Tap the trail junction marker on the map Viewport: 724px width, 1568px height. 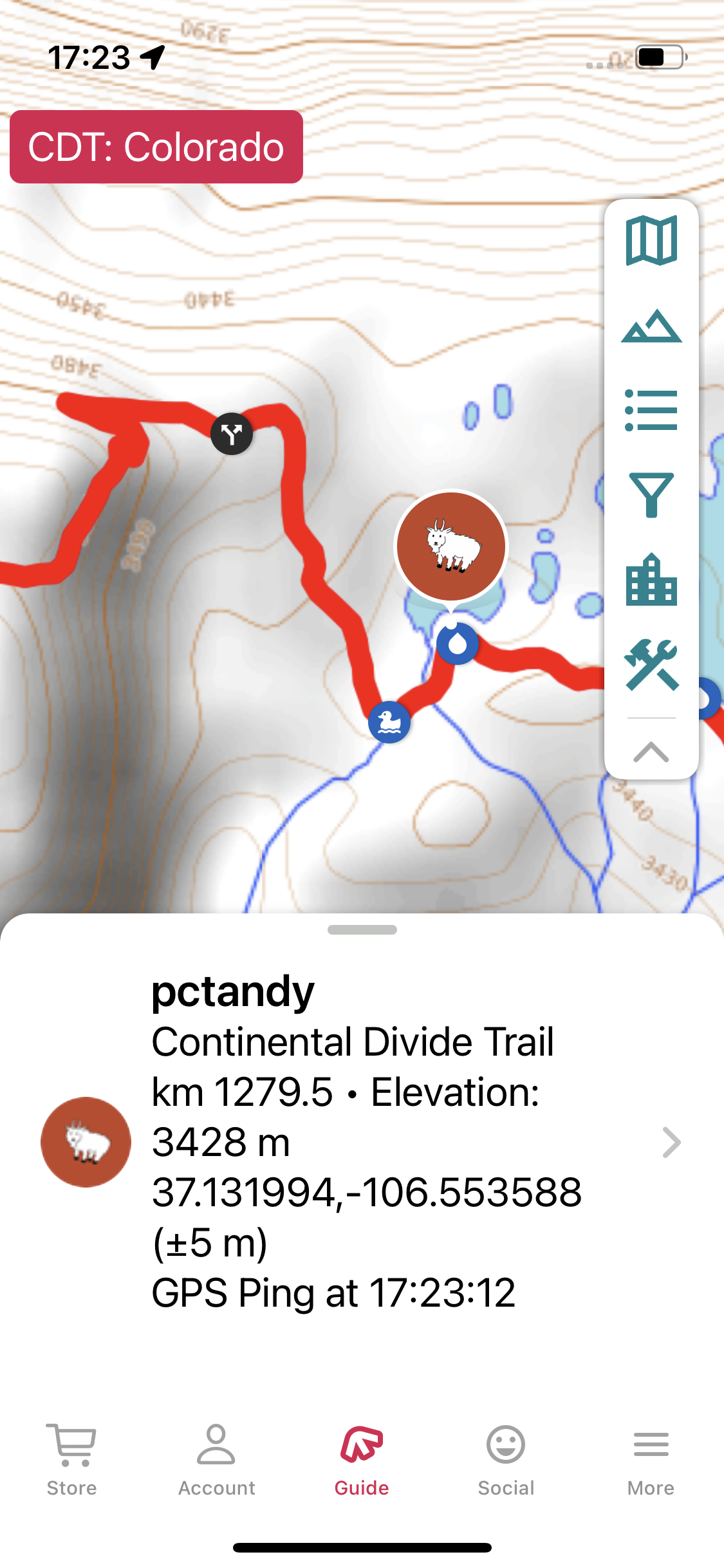pos(232,434)
